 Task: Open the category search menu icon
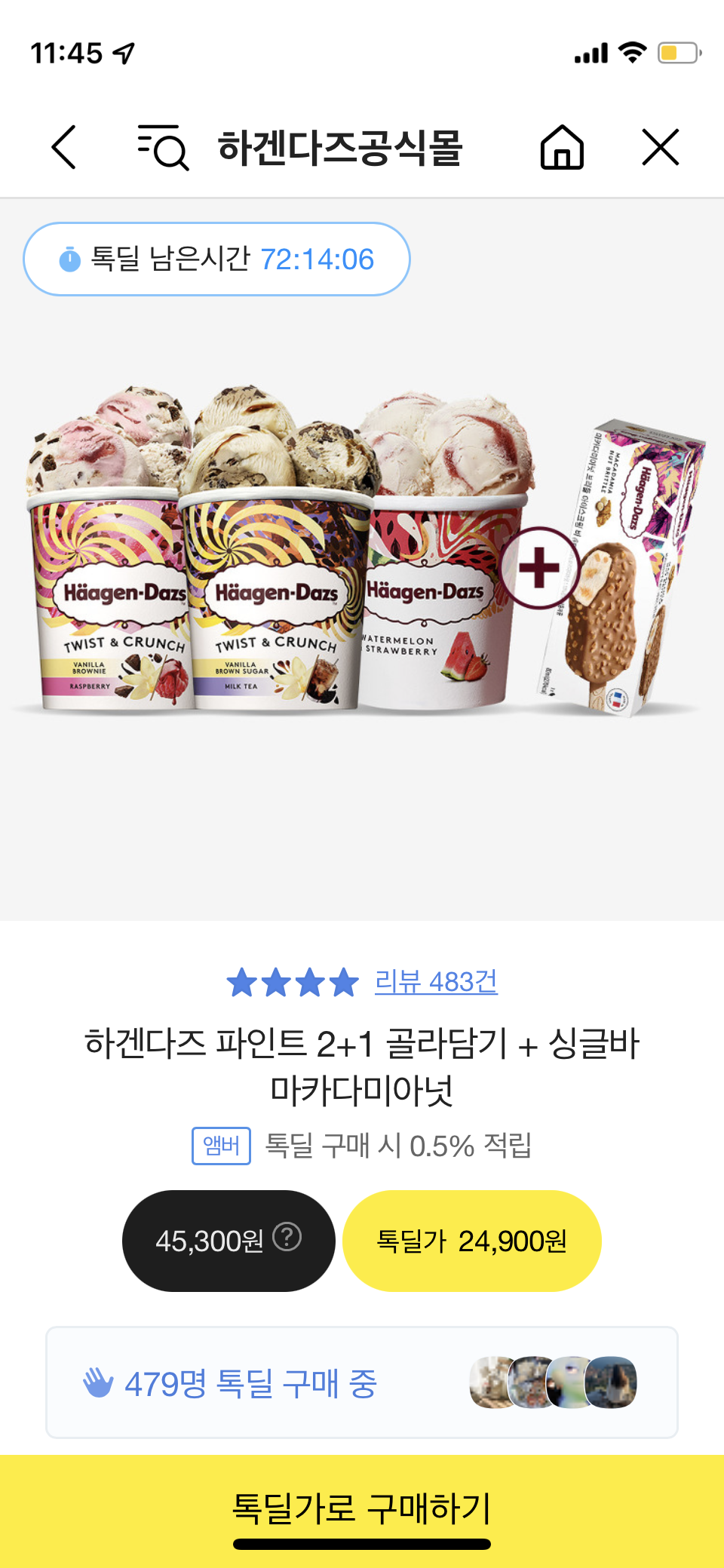tap(163, 147)
